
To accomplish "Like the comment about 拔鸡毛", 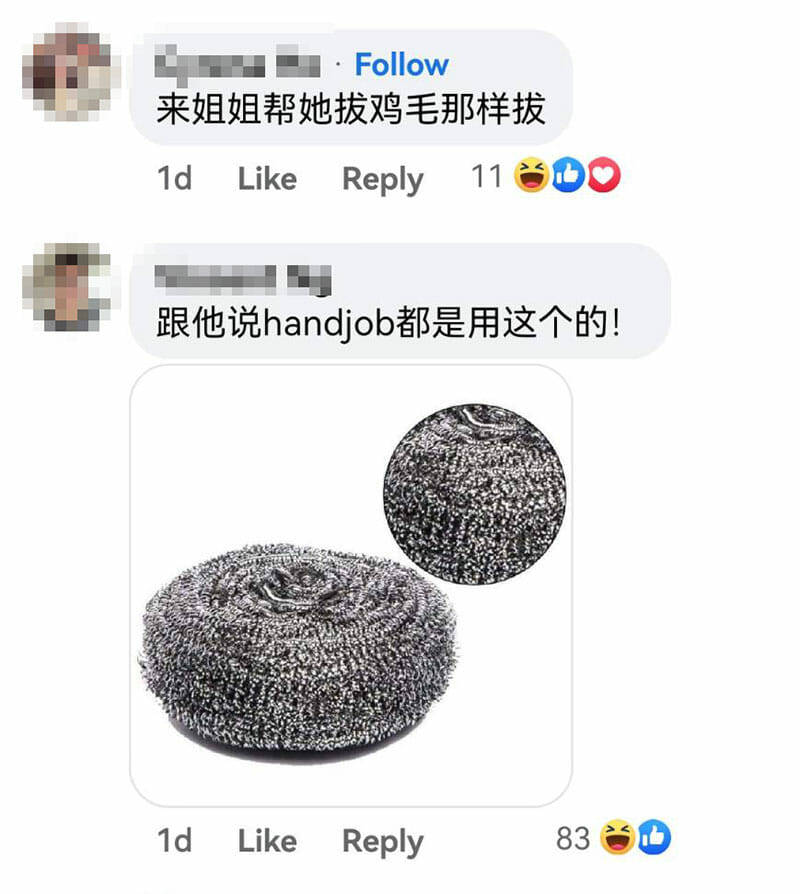I will (267, 179).
